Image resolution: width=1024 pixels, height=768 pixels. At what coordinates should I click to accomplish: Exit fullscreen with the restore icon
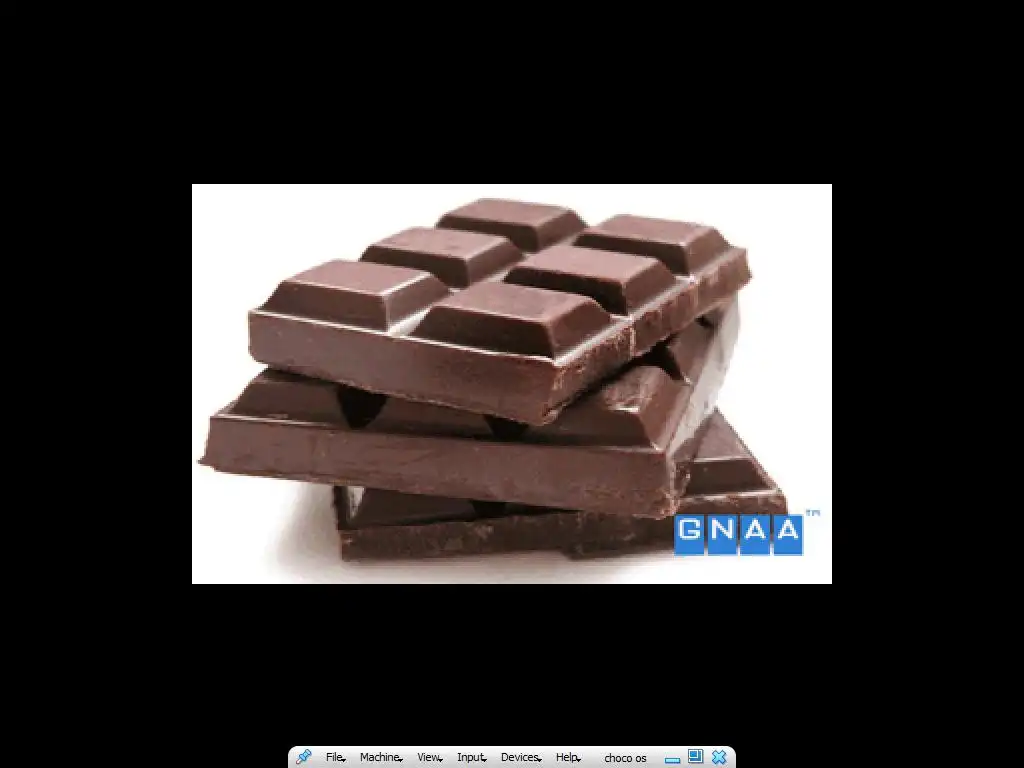[x=695, y=757]
